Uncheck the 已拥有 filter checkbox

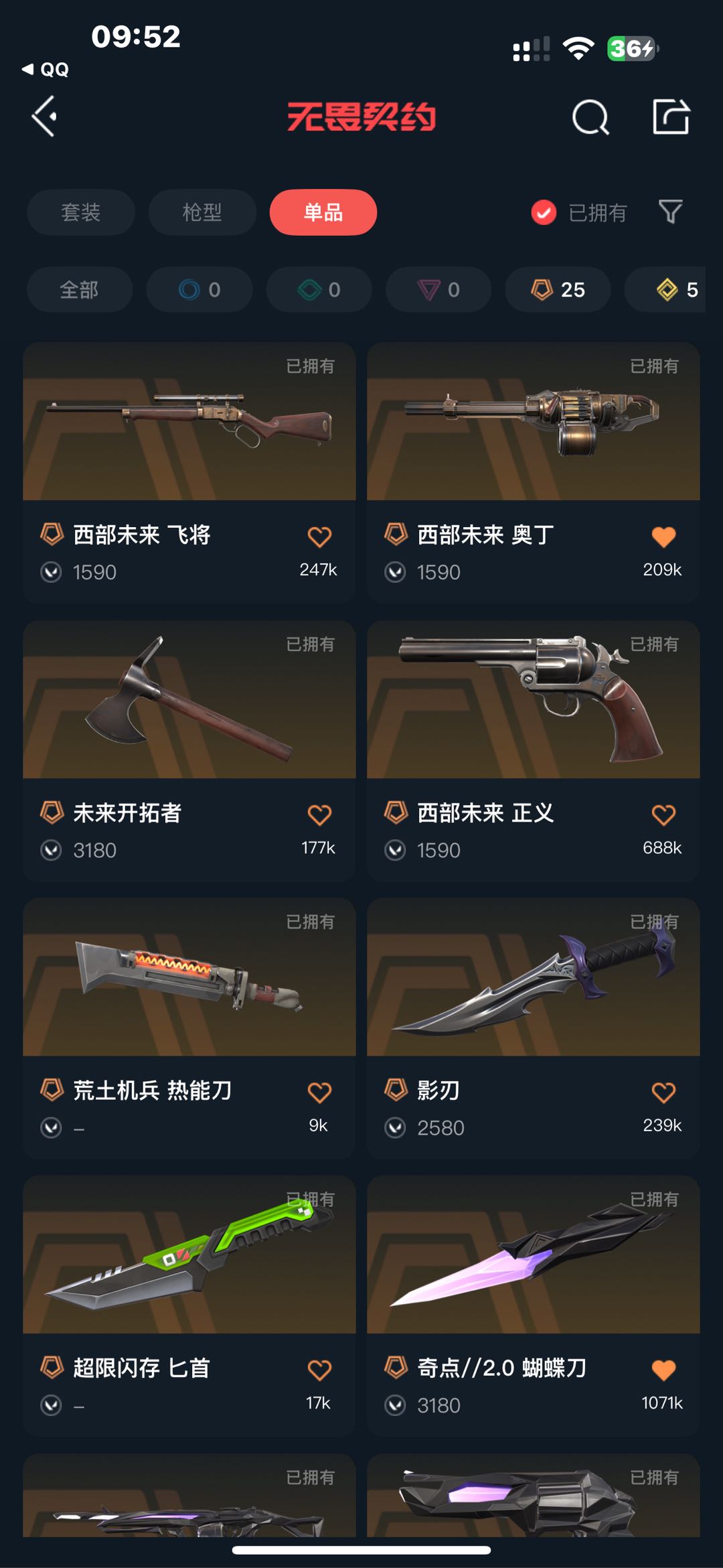[544, 213]
